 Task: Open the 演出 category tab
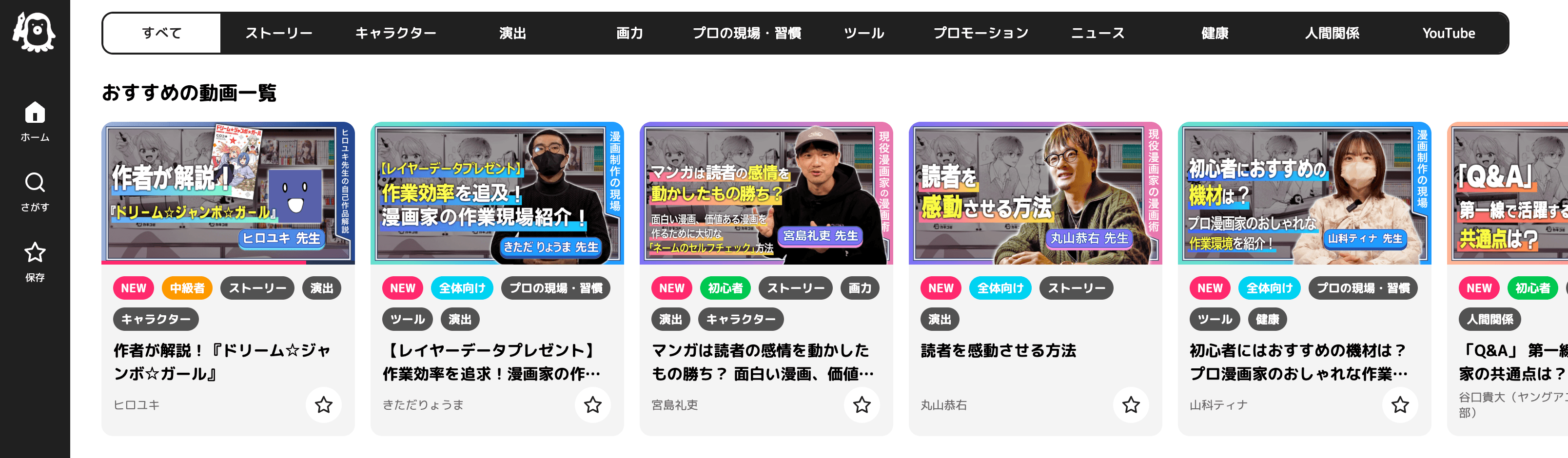512,34
